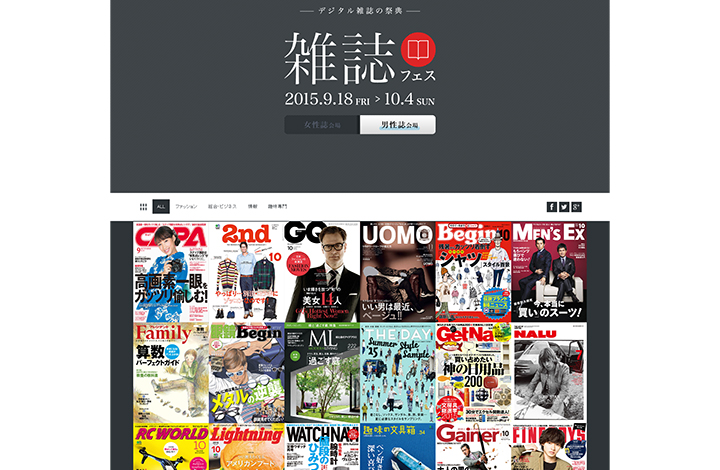Filter magazines by ファッション

pos(187,206)
